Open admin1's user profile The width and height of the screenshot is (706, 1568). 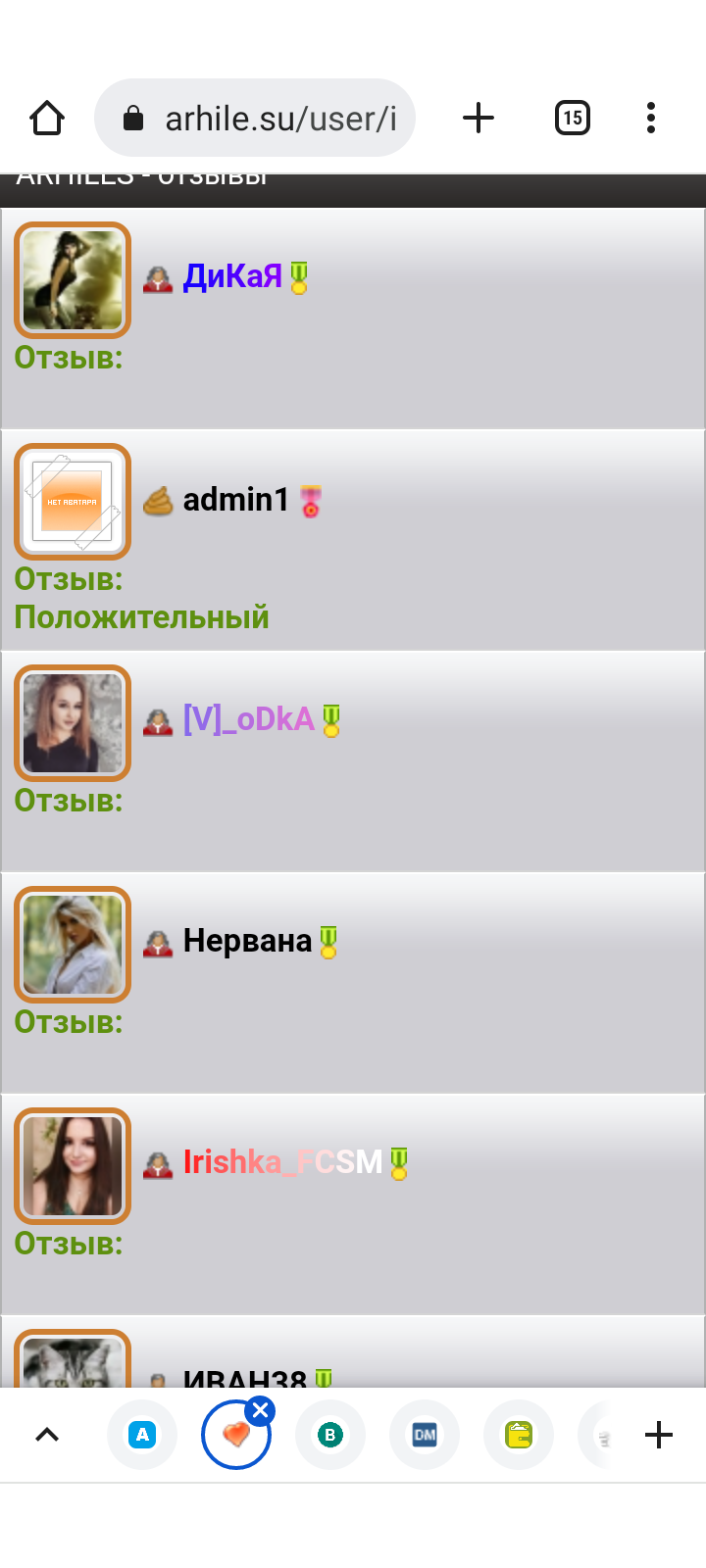(x=235, y=500)
